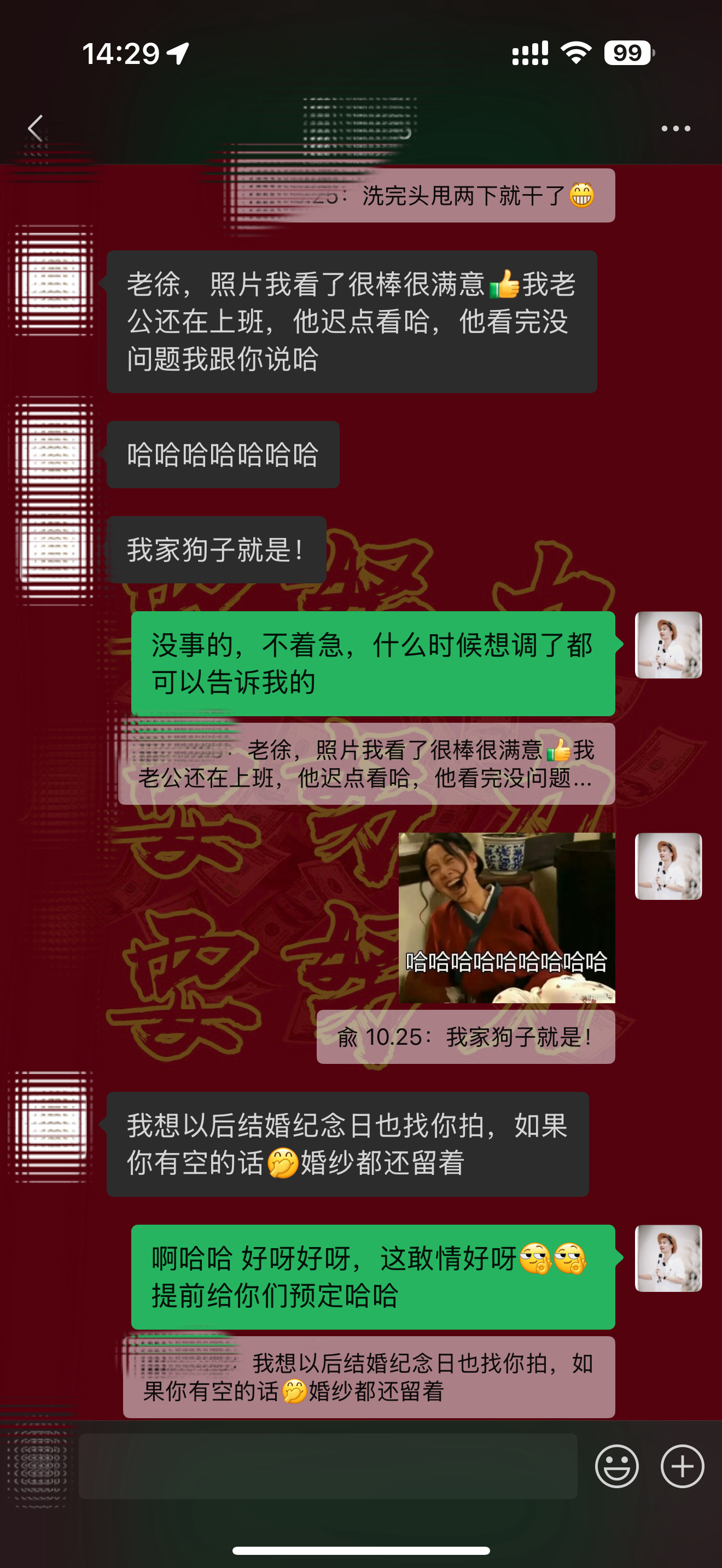Open the sender avatar next to the 啊哈哈 好呀好呀 message

point(668,1258)
